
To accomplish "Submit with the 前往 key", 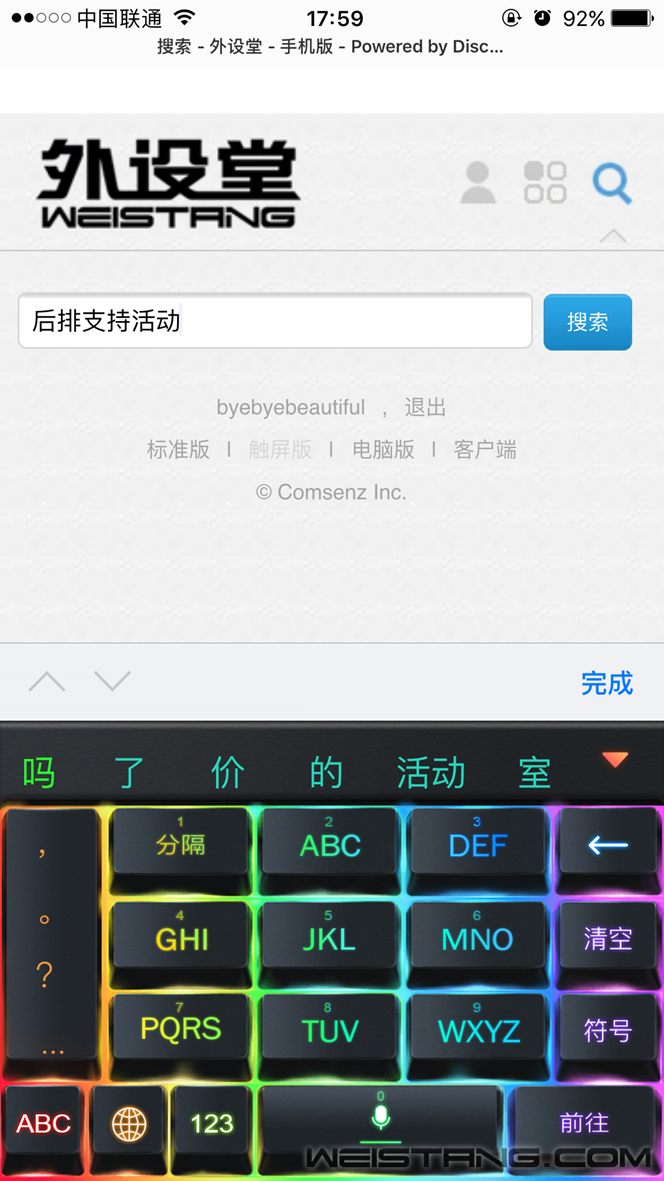I will click(x=585, y=1123).
